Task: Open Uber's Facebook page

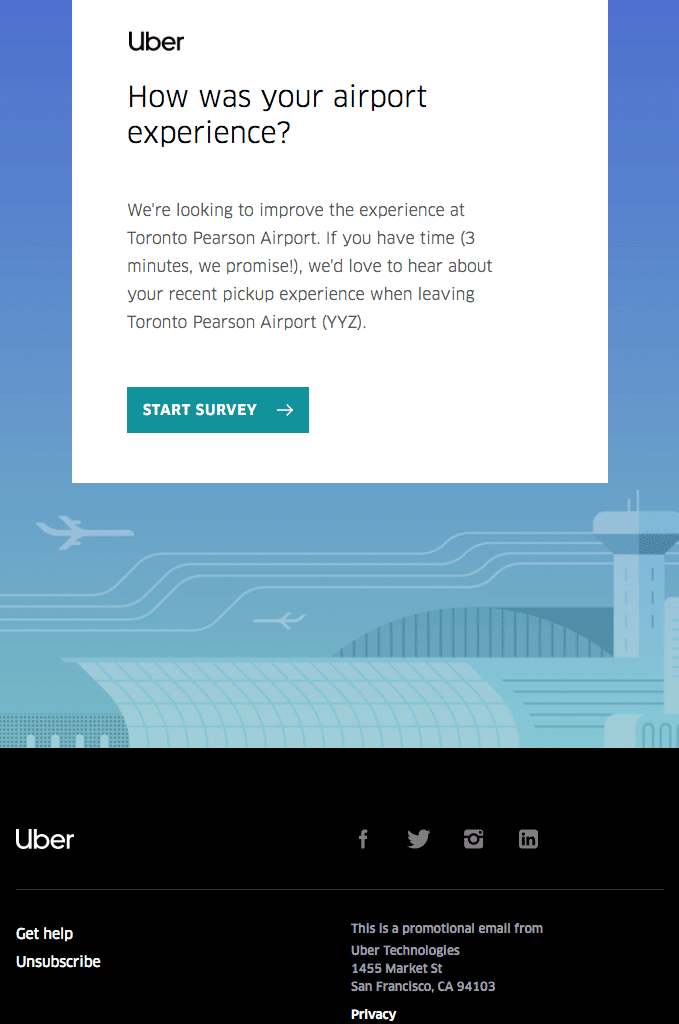Action: [x=363, y=839]
